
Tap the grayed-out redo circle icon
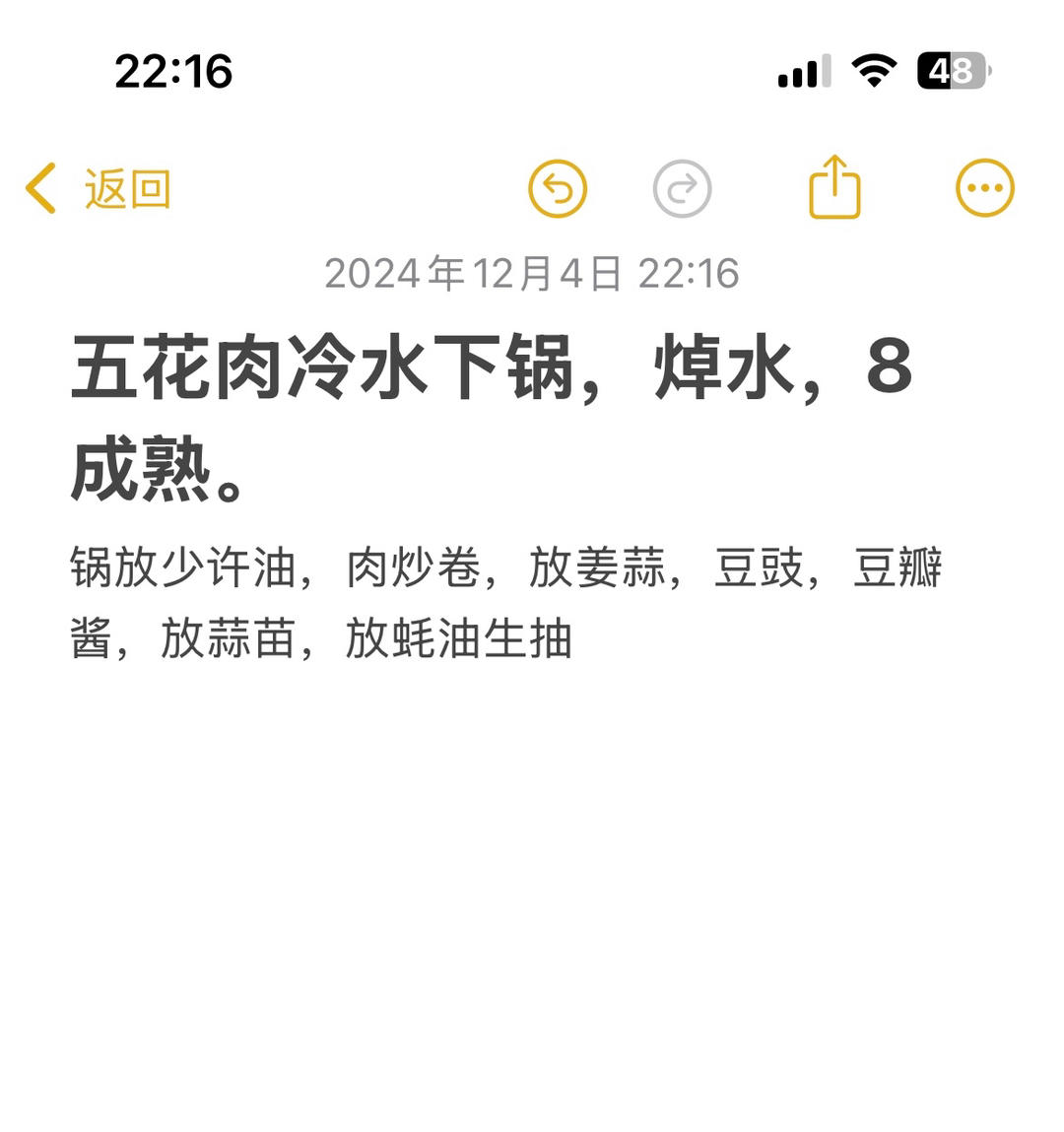point(684,187)
